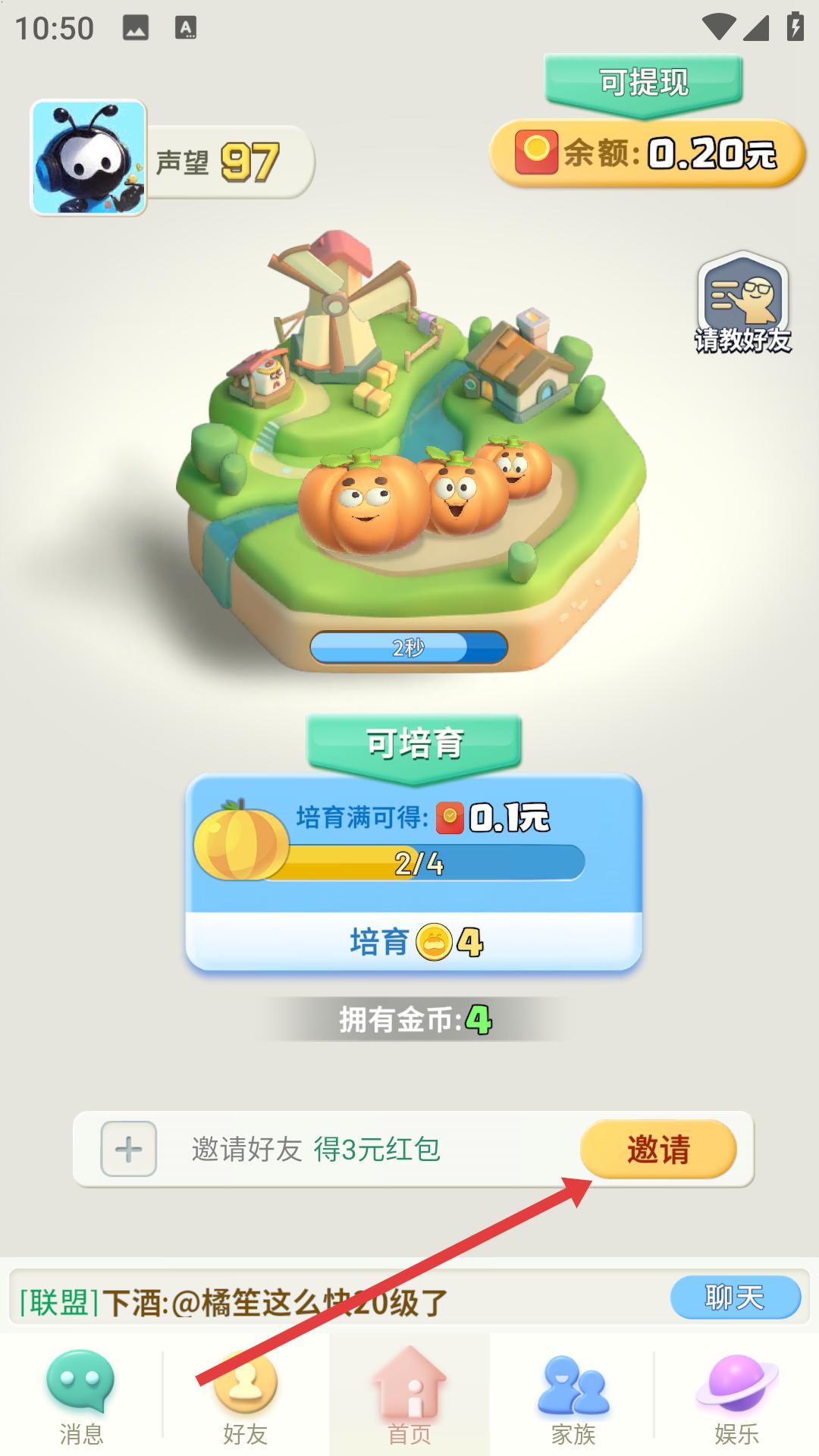Viewport: 819px width, 1456px height.
Task: Open 聊天 chat
Action: 735,1298
